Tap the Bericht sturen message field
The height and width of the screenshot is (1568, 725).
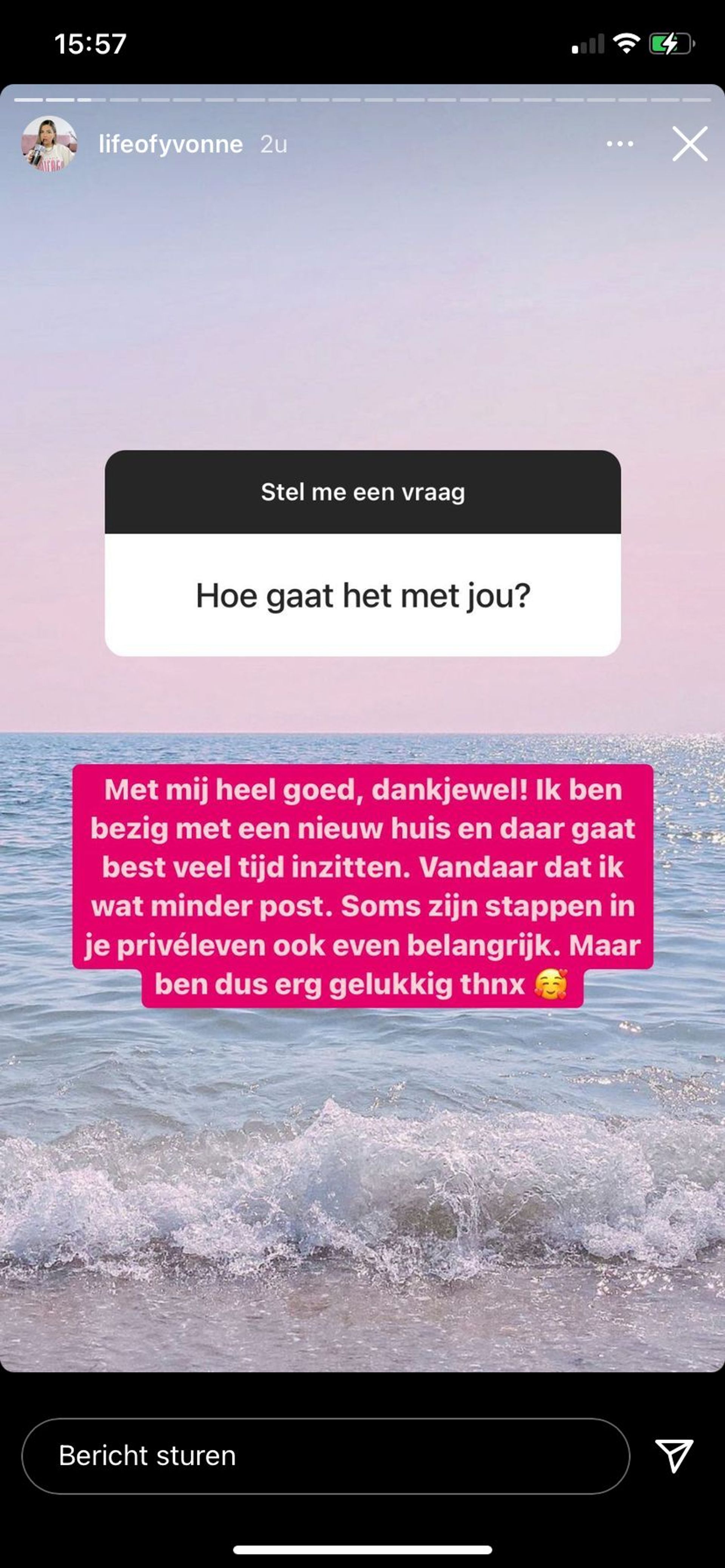coord(325,1456)
